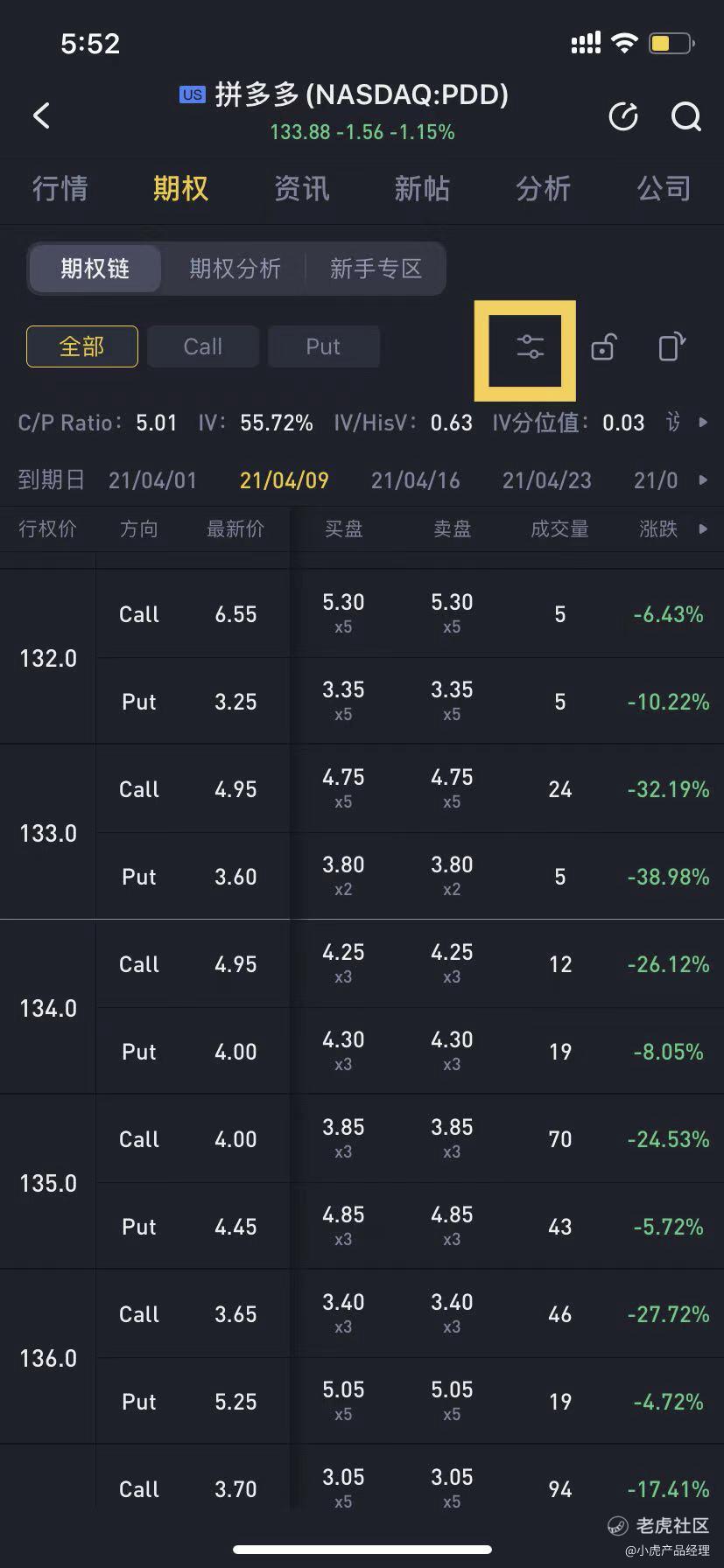Open the 133.0 Call option row
The height and width of the screenshot is (1568, 724).
410,788
